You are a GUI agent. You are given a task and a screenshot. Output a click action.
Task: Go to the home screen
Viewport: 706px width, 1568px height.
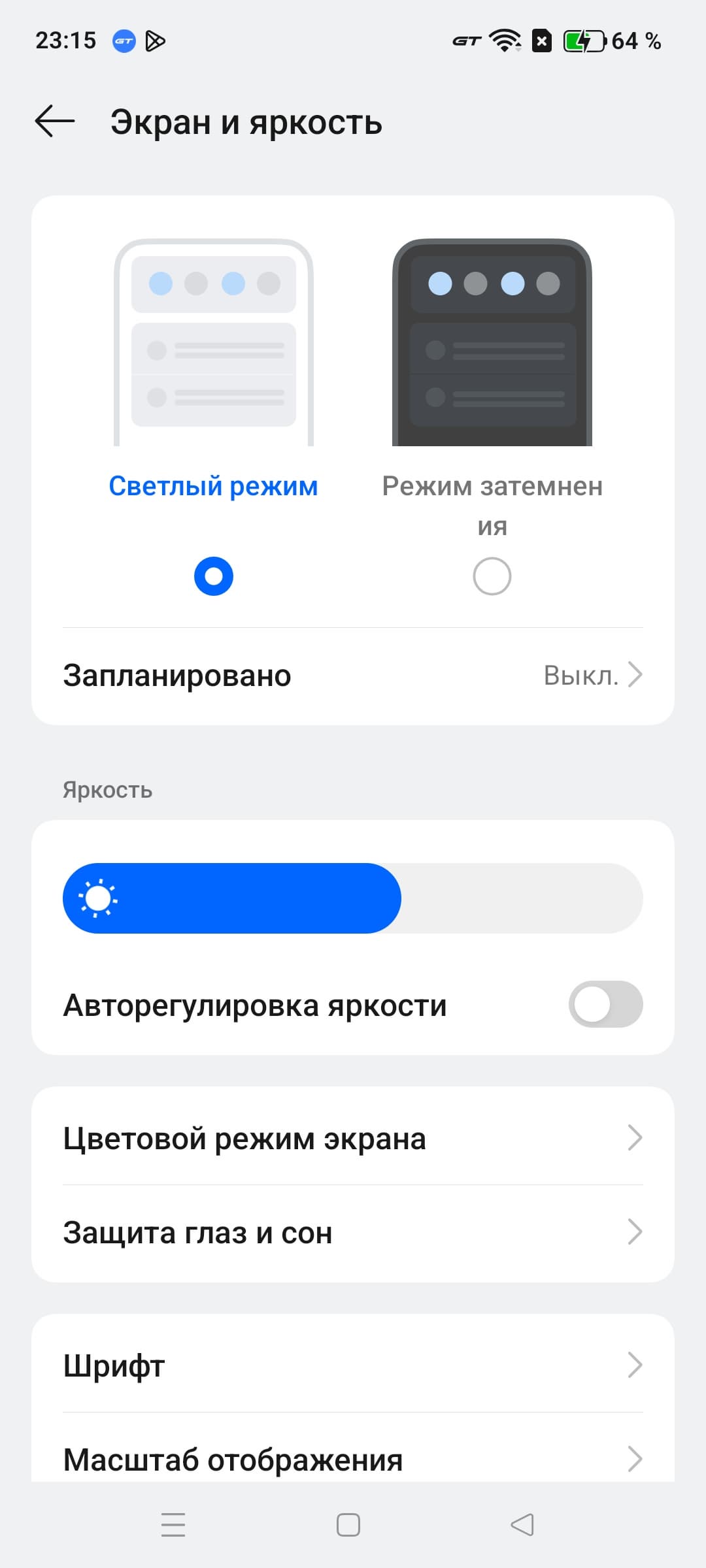[348, 1525]
